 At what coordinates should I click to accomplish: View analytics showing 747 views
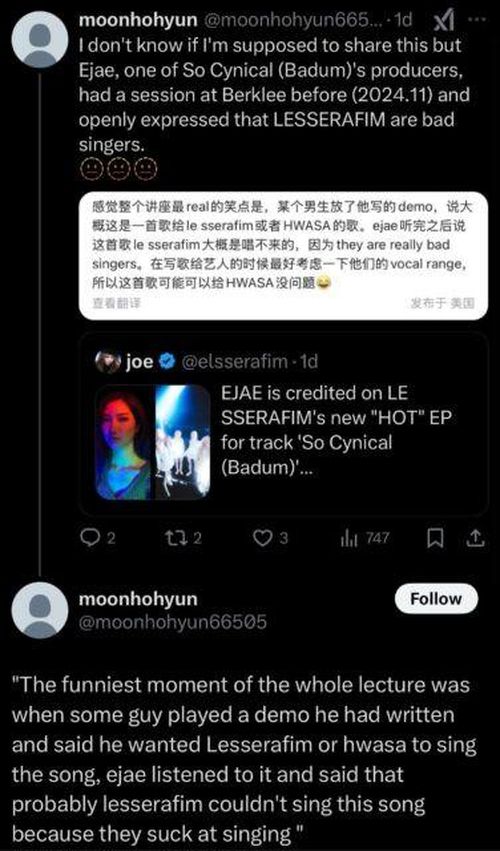pos(364,538)
